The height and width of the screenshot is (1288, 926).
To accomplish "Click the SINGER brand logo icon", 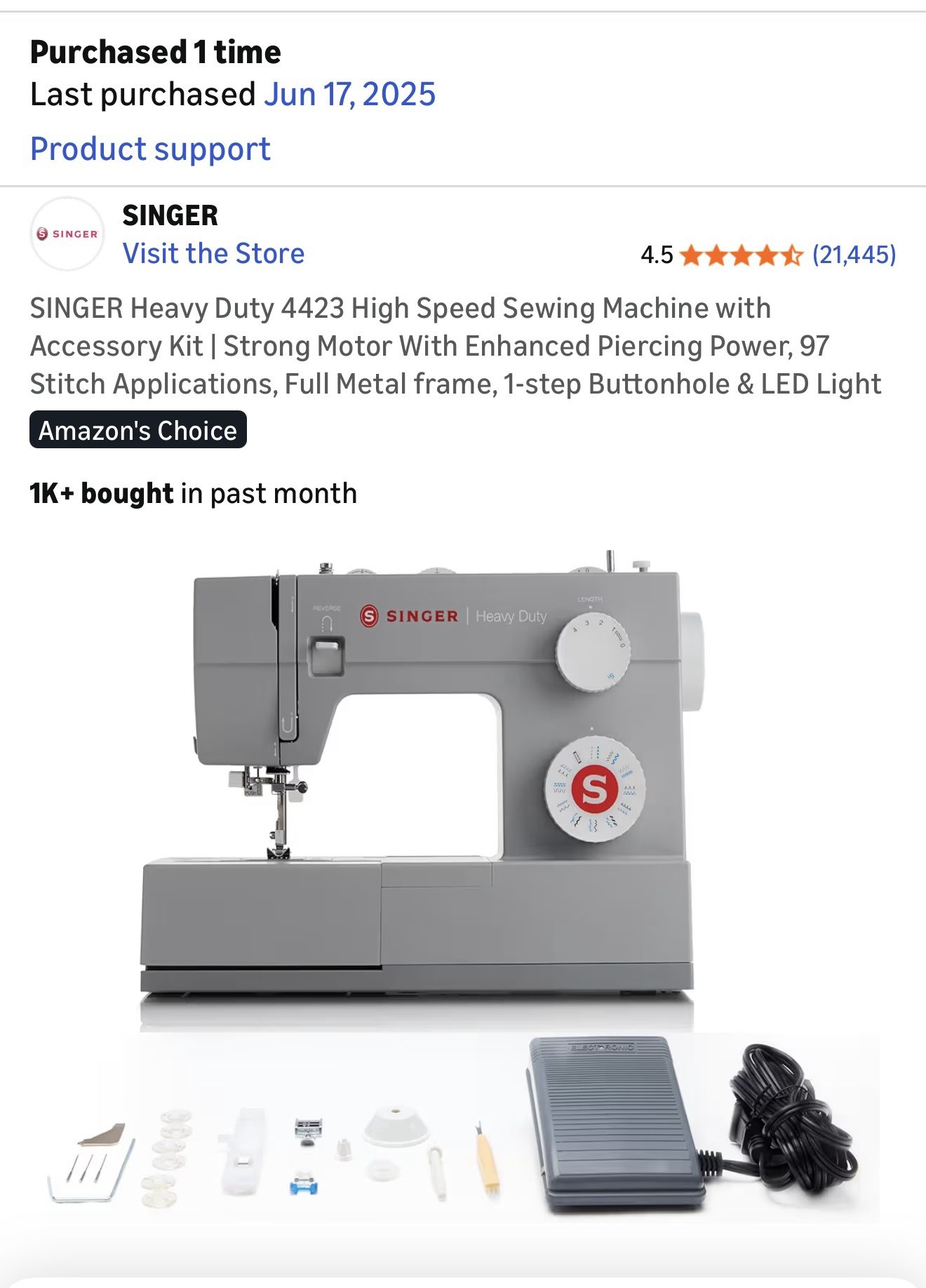I will point(67,233).
